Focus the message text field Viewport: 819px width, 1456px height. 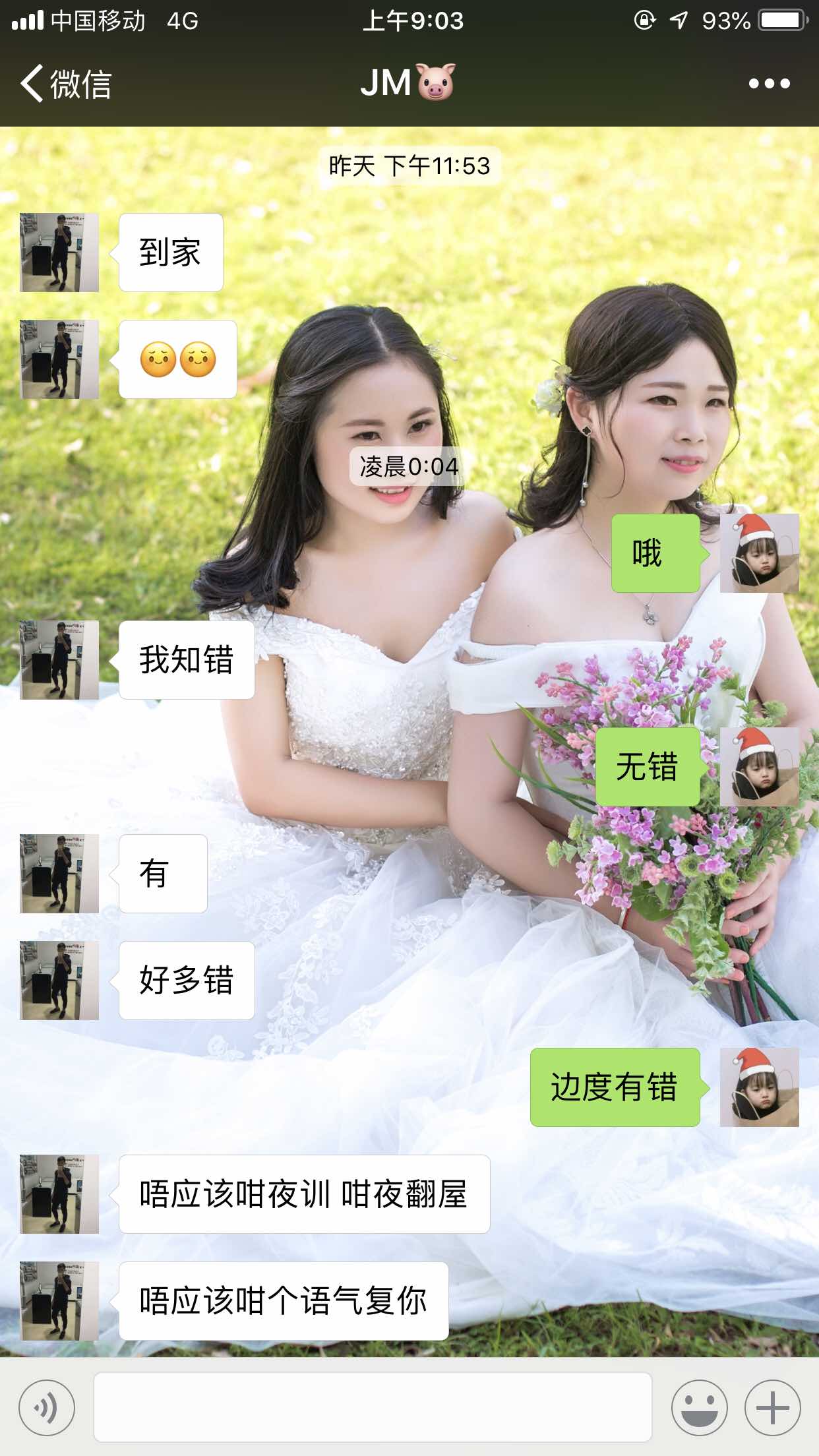pyautogui.click(x=373, y=1407)
